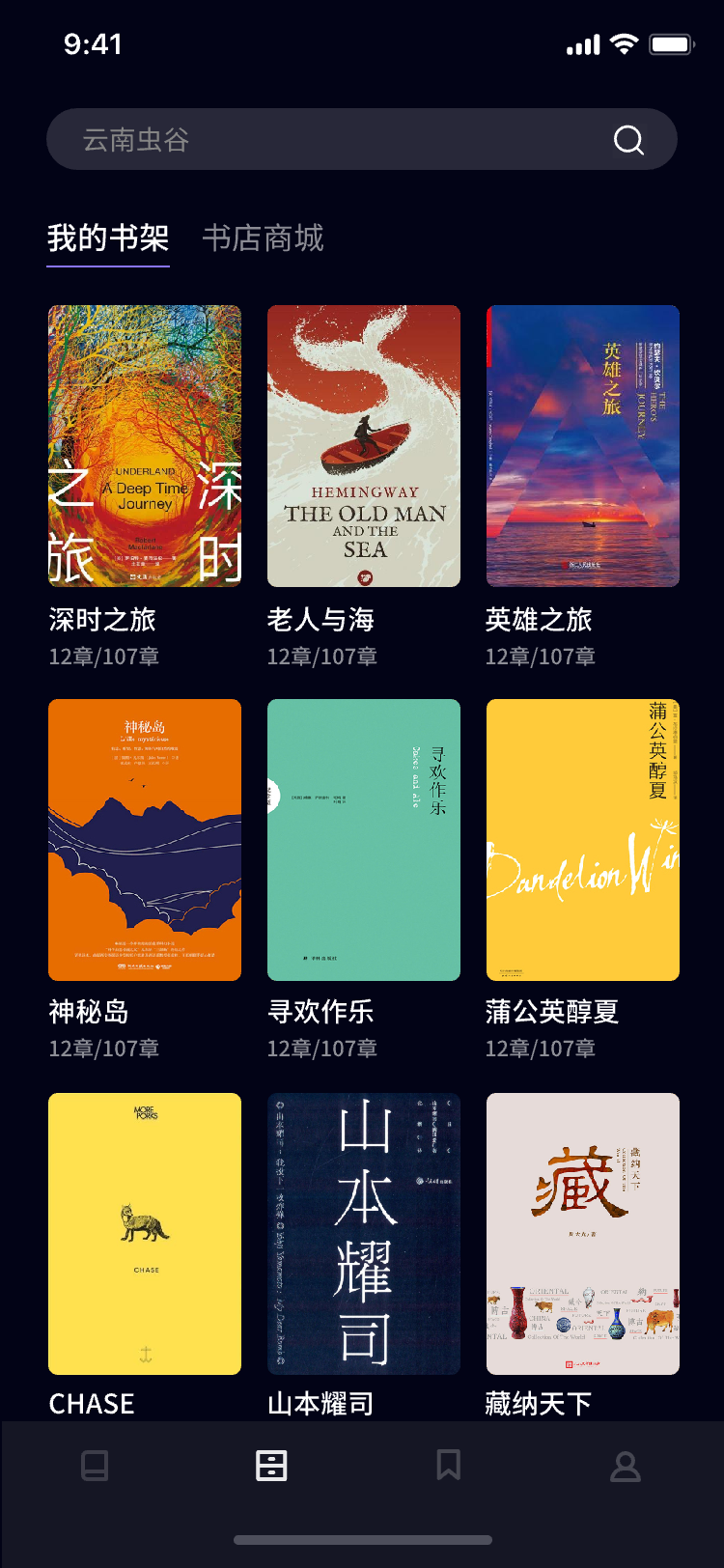Viewport: 724px width, 1568px height.
Task: Open the profile person icon tab
Action: click(x=626, y=1466)
